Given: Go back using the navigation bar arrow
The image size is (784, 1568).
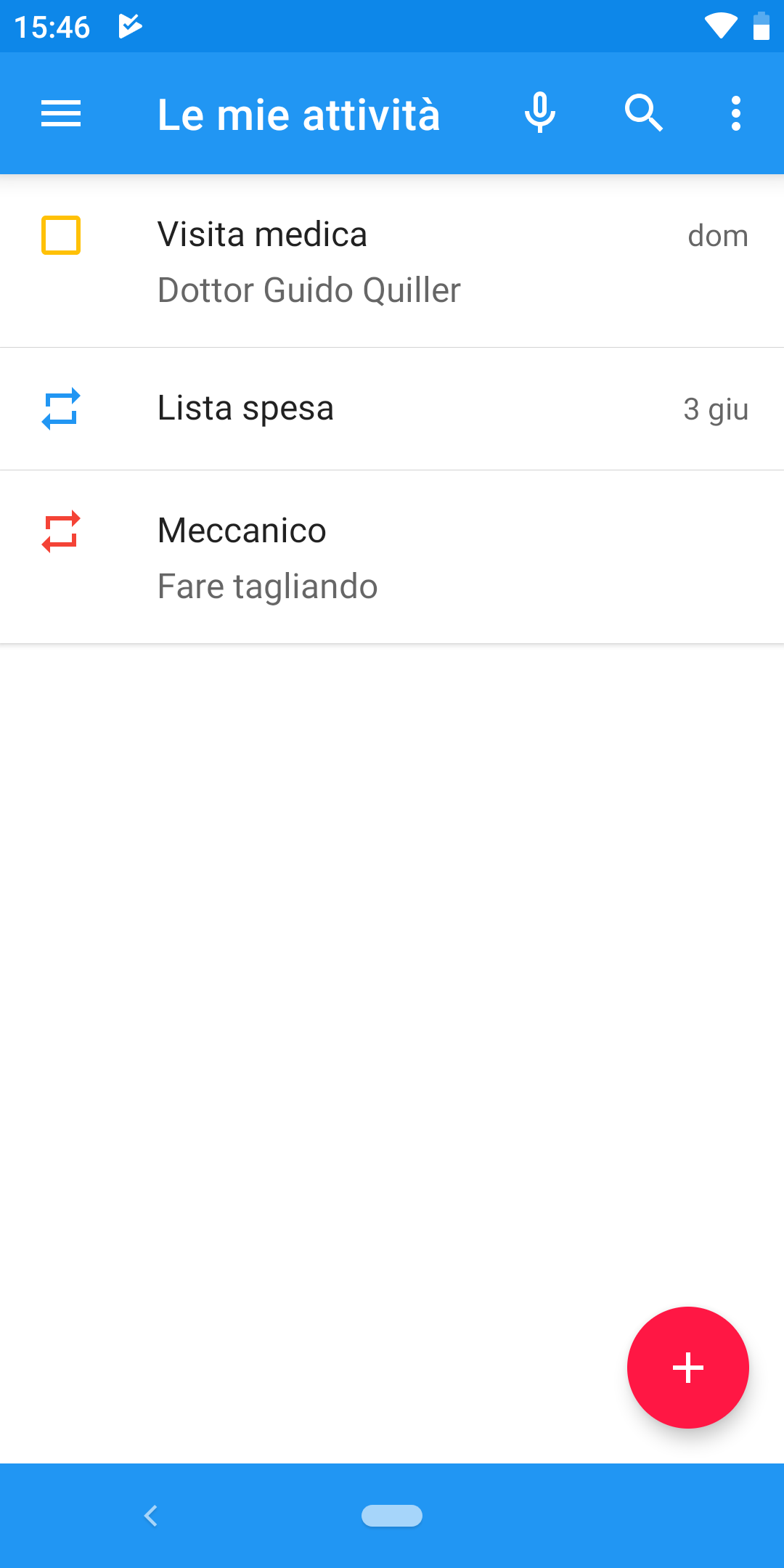Looking at the screenshot, I should (151, 1516).
